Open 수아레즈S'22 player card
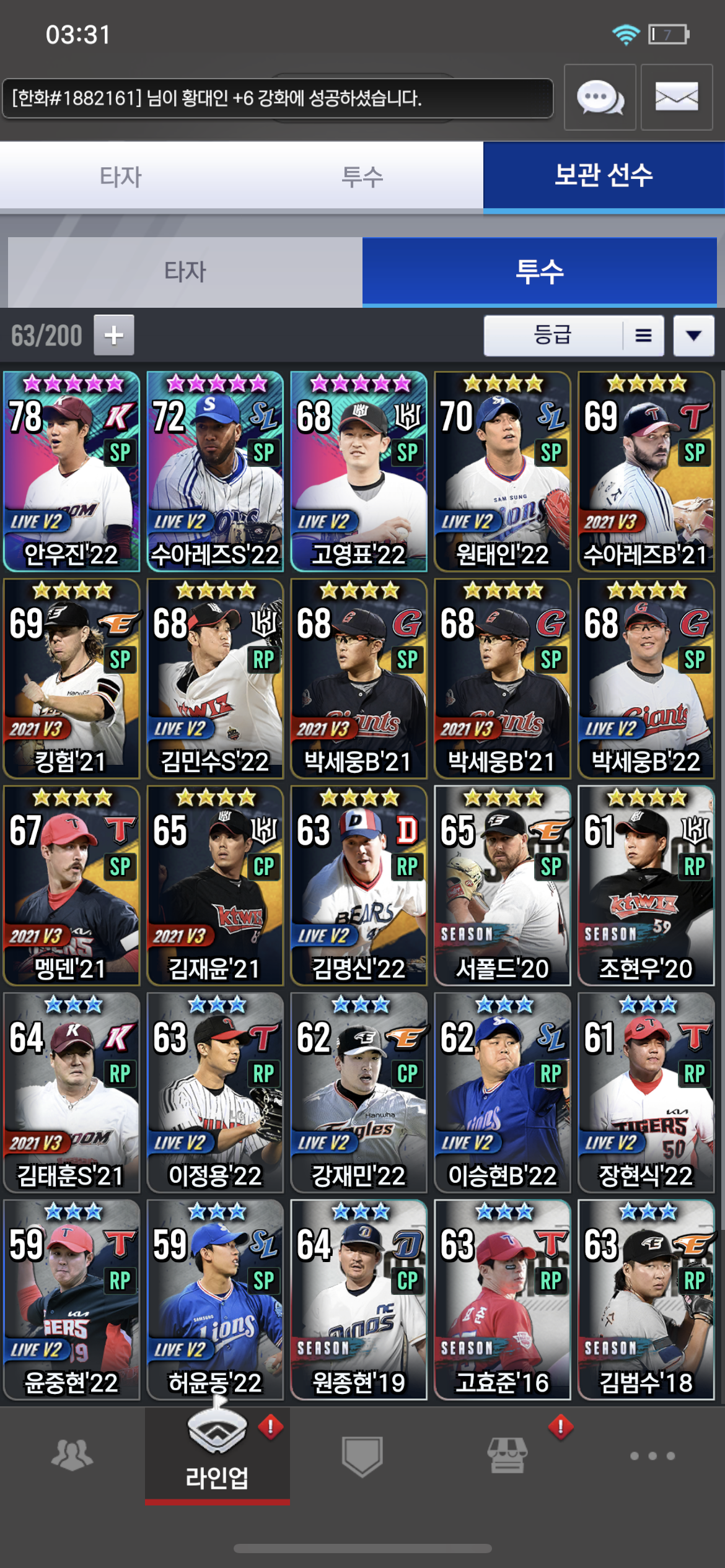The height and width of the screenshot is (1568, 725). tap(215, 471)
